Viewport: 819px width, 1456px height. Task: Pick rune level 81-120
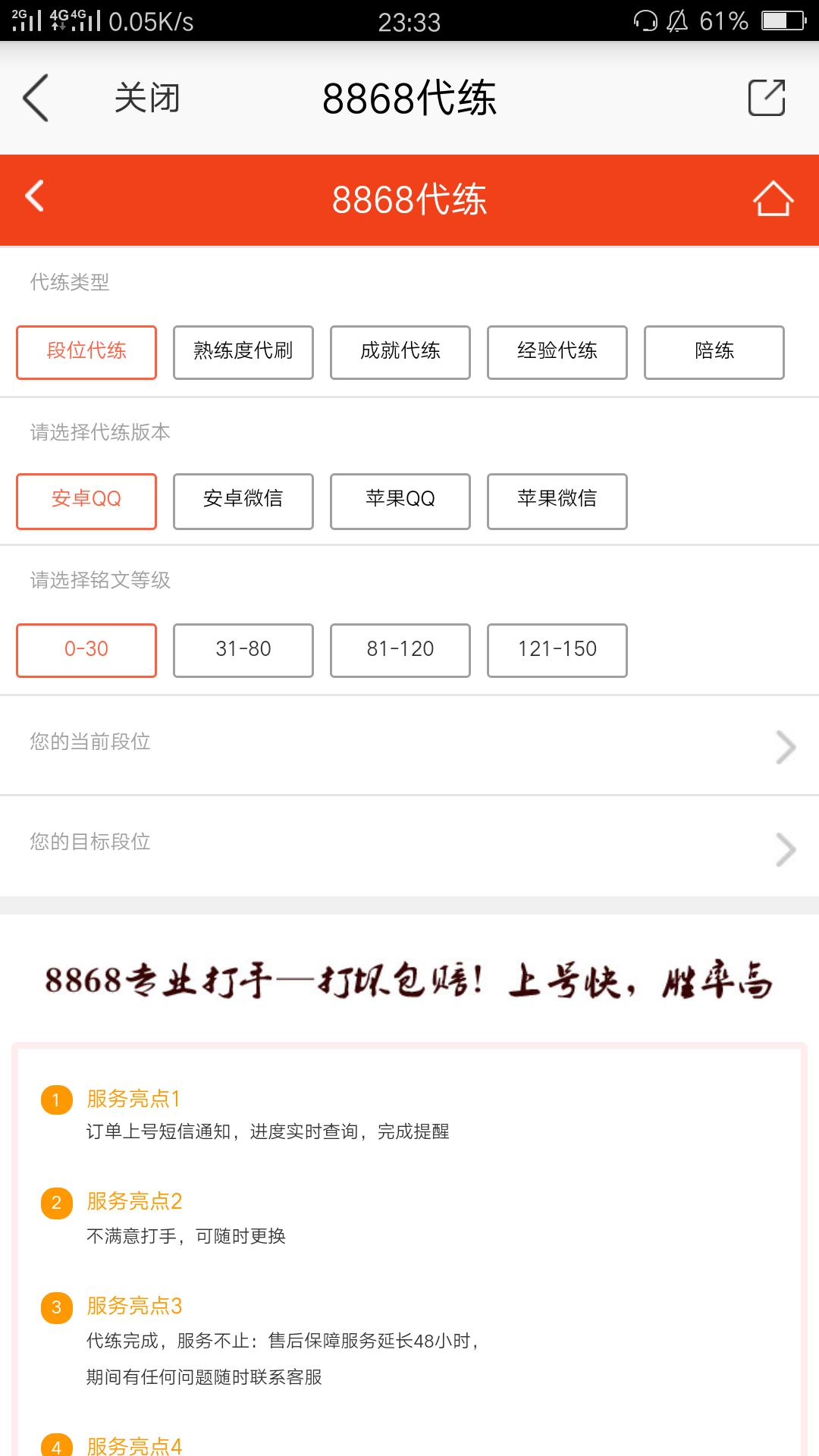tap(400, 650)
